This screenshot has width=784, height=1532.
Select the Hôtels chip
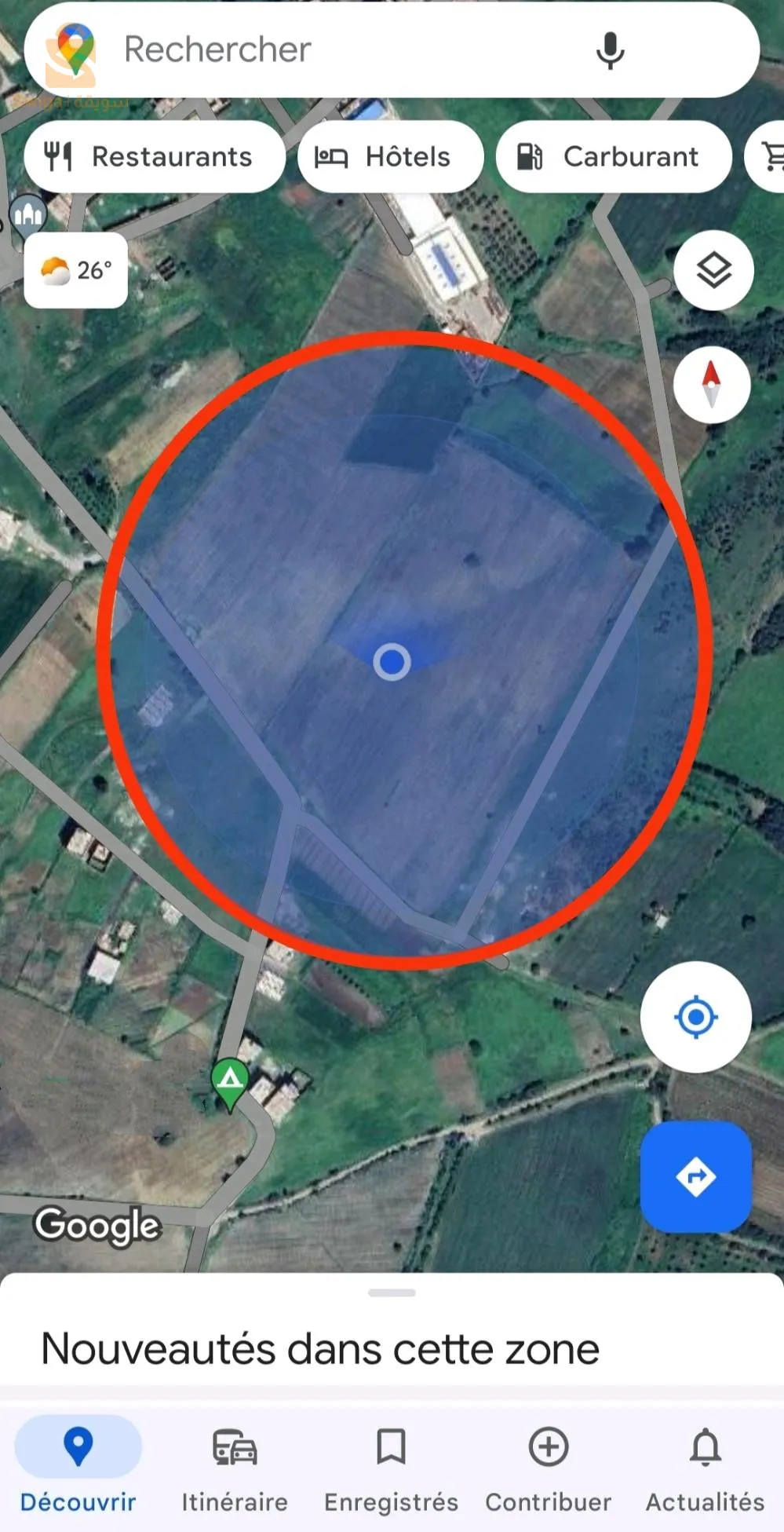click(390, 157)
